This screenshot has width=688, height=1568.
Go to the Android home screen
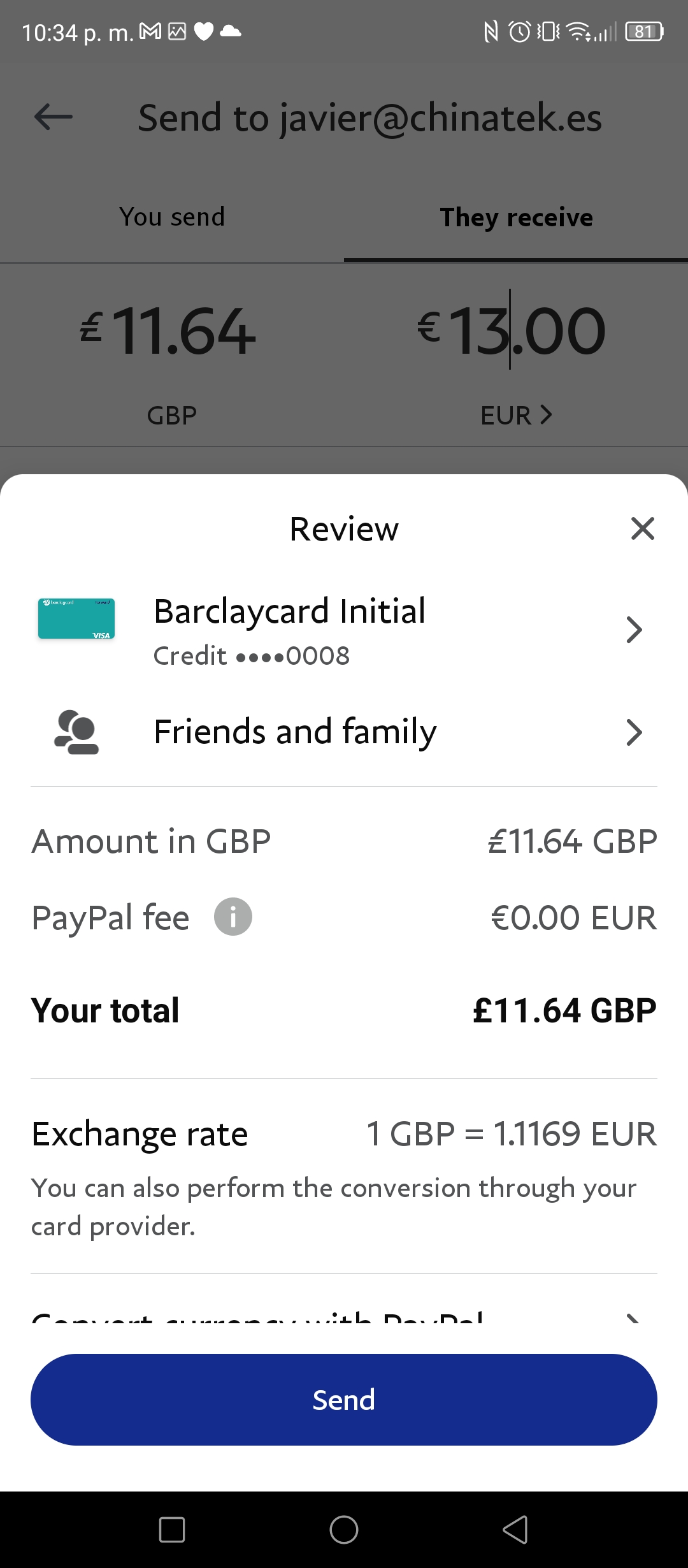[x=344, y=1530]
